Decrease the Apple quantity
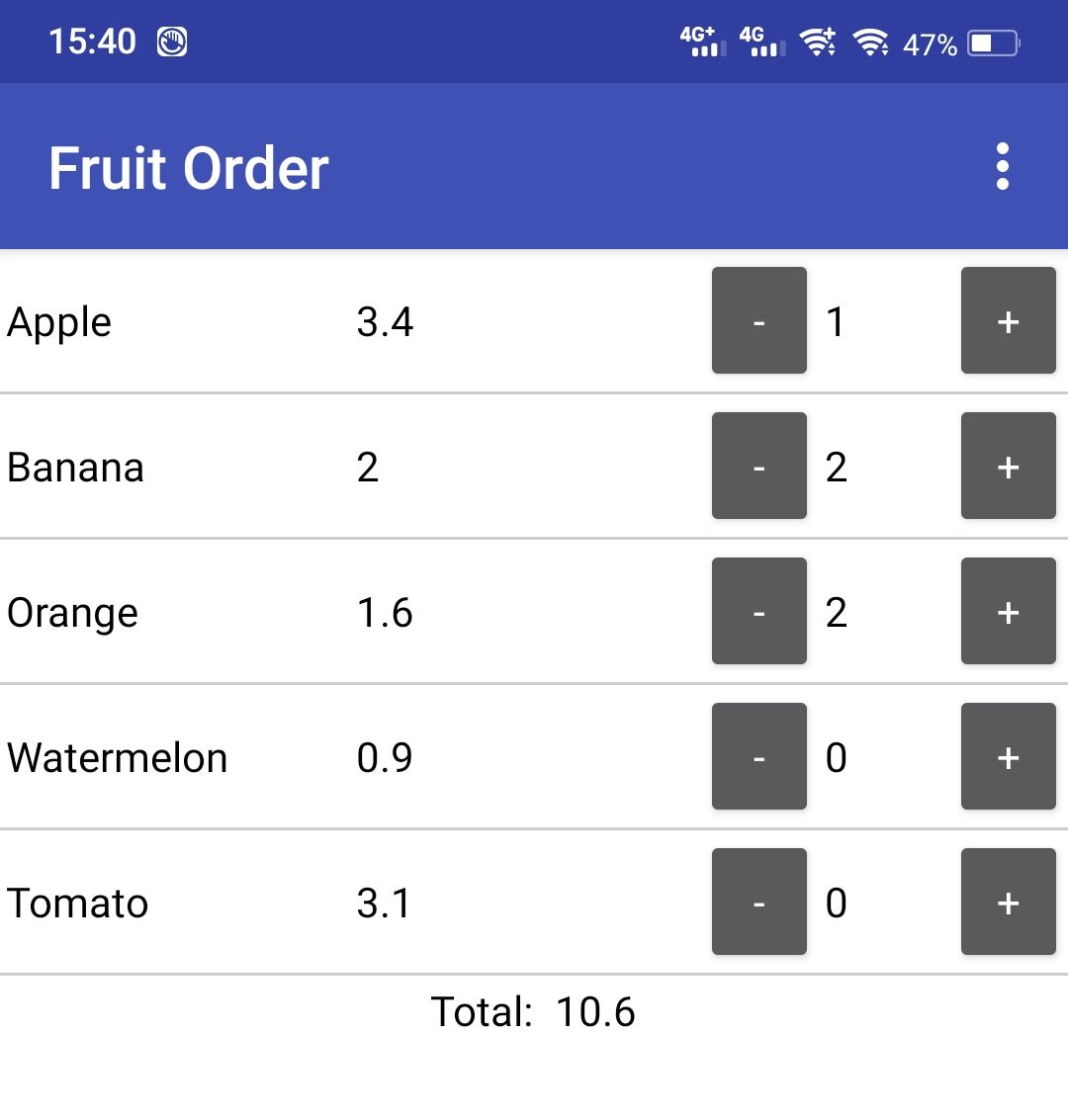 pyautogui.click(x=758, y=321)
